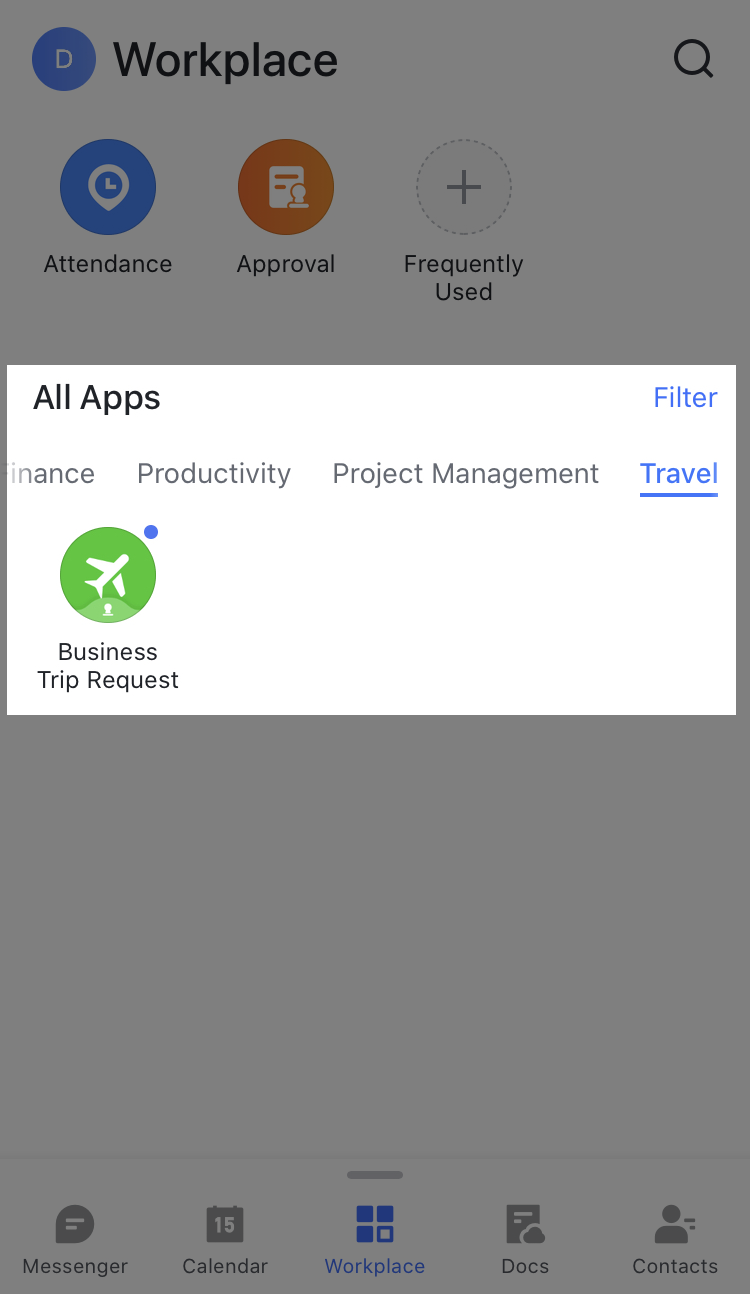The image size is (750, 1294).
Task: Open the Approval app
Action: pyautogui.click(x=286, y=187)
